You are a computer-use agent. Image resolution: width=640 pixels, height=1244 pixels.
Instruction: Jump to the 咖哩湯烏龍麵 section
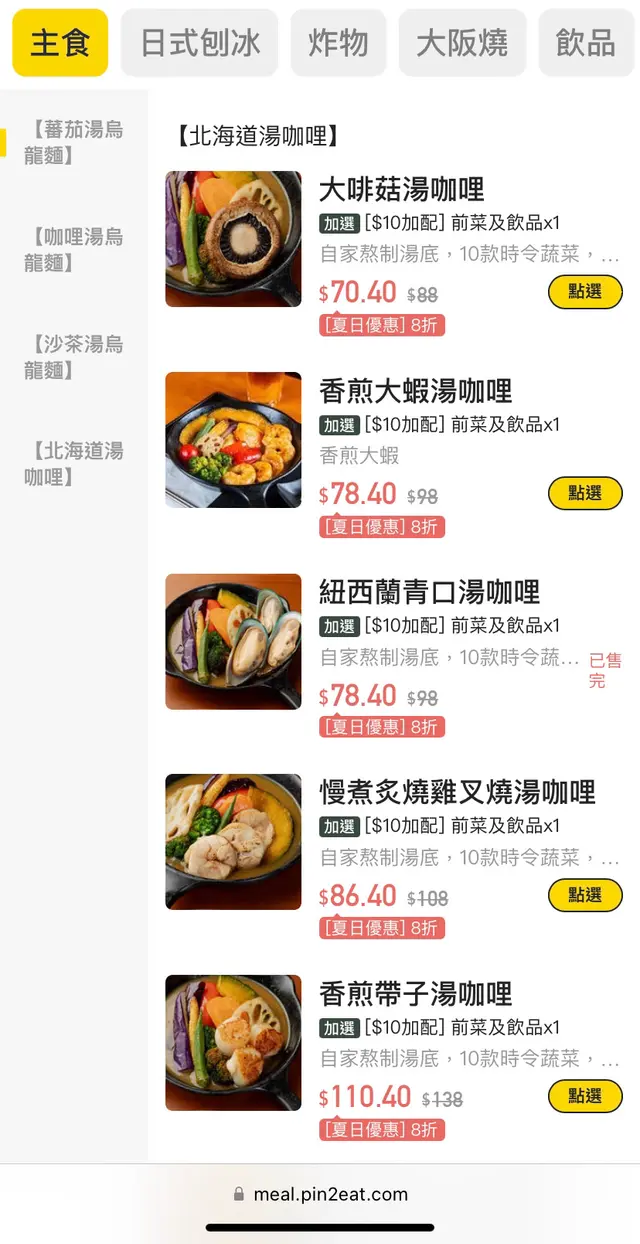74,249
